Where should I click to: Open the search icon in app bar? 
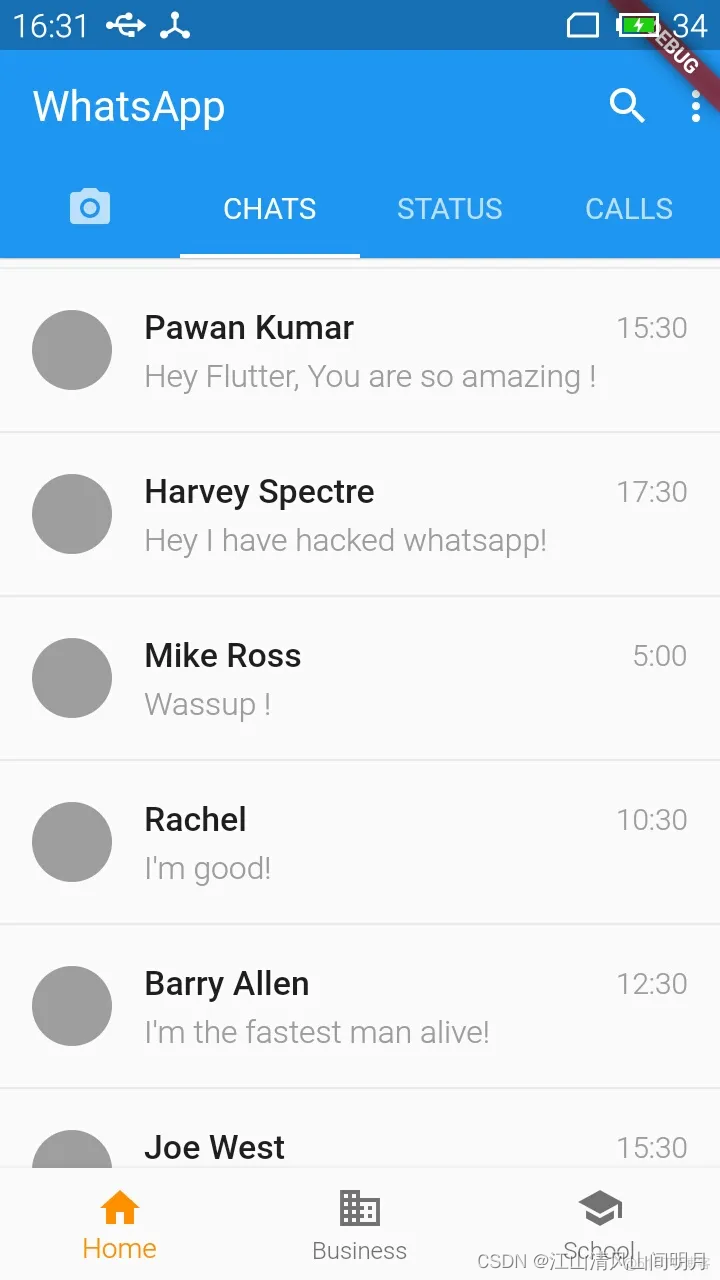point(627,105)
